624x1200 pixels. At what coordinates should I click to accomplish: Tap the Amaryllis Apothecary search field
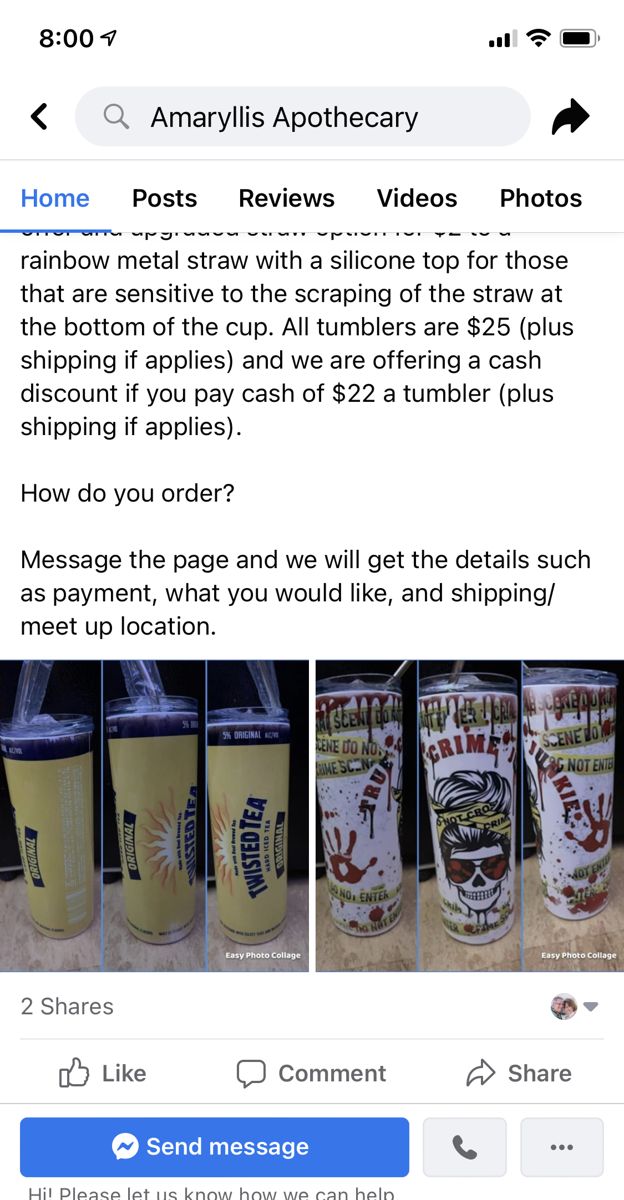pyautogui.click(x=302, y=117)
